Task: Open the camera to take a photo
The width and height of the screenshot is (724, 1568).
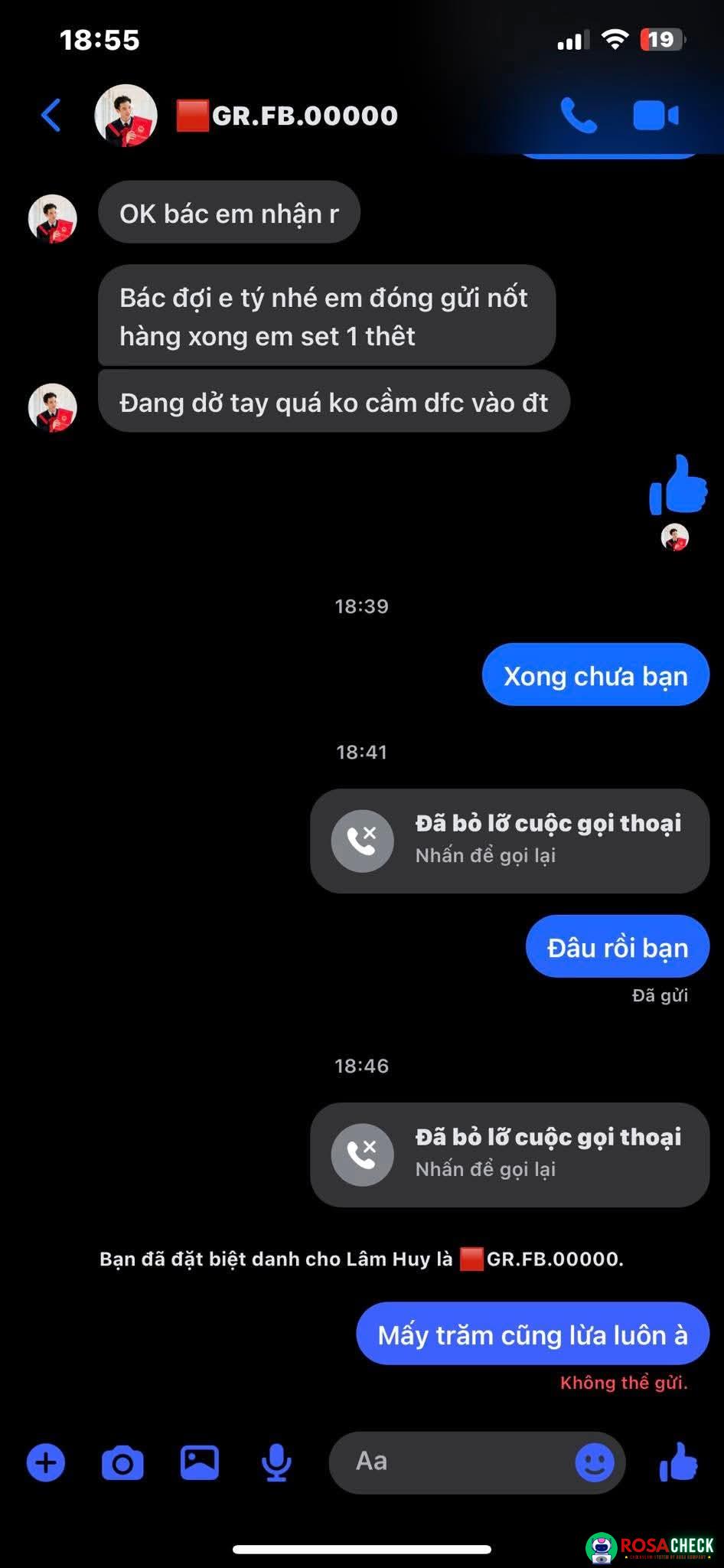Action: point(122,1462)
